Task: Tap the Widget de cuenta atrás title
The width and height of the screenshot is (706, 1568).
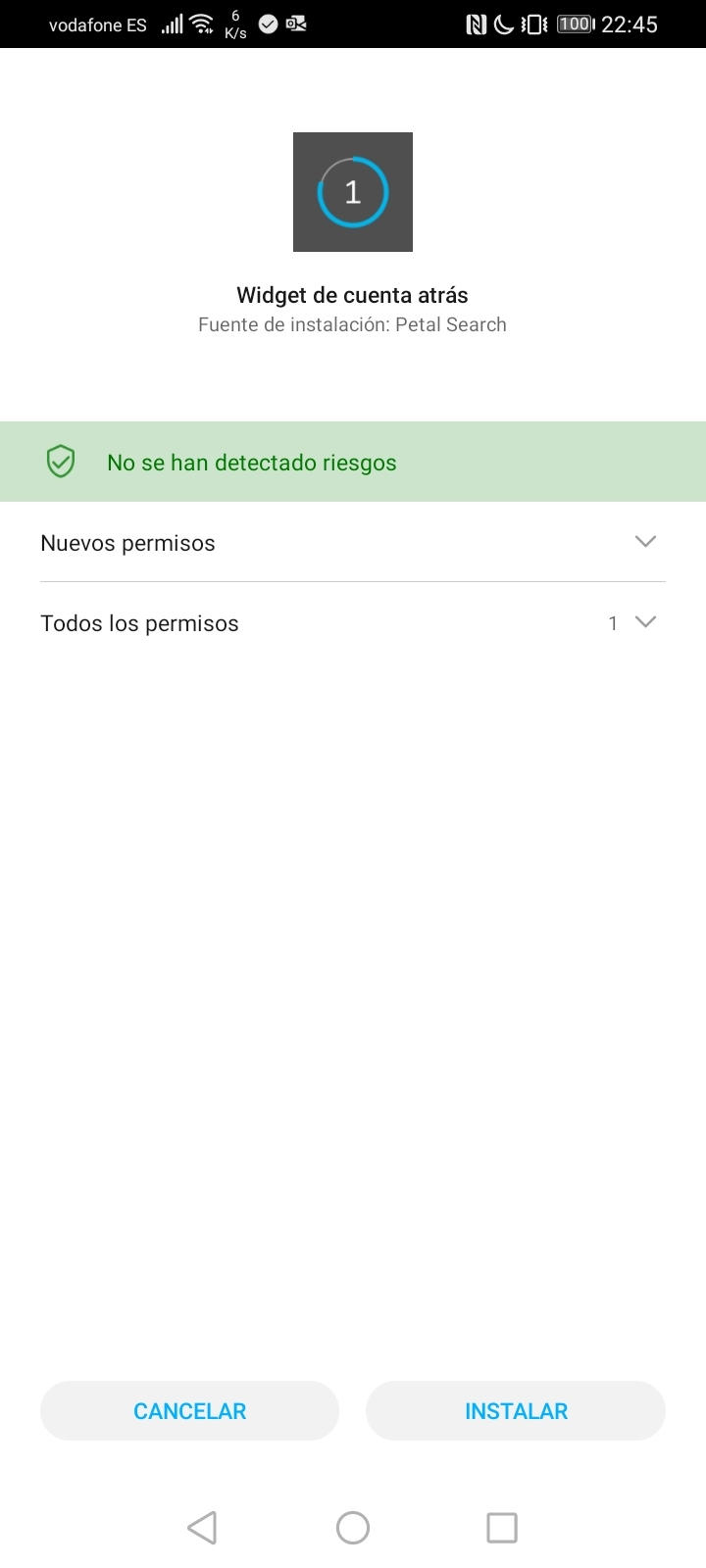Action: click(353, 295)
